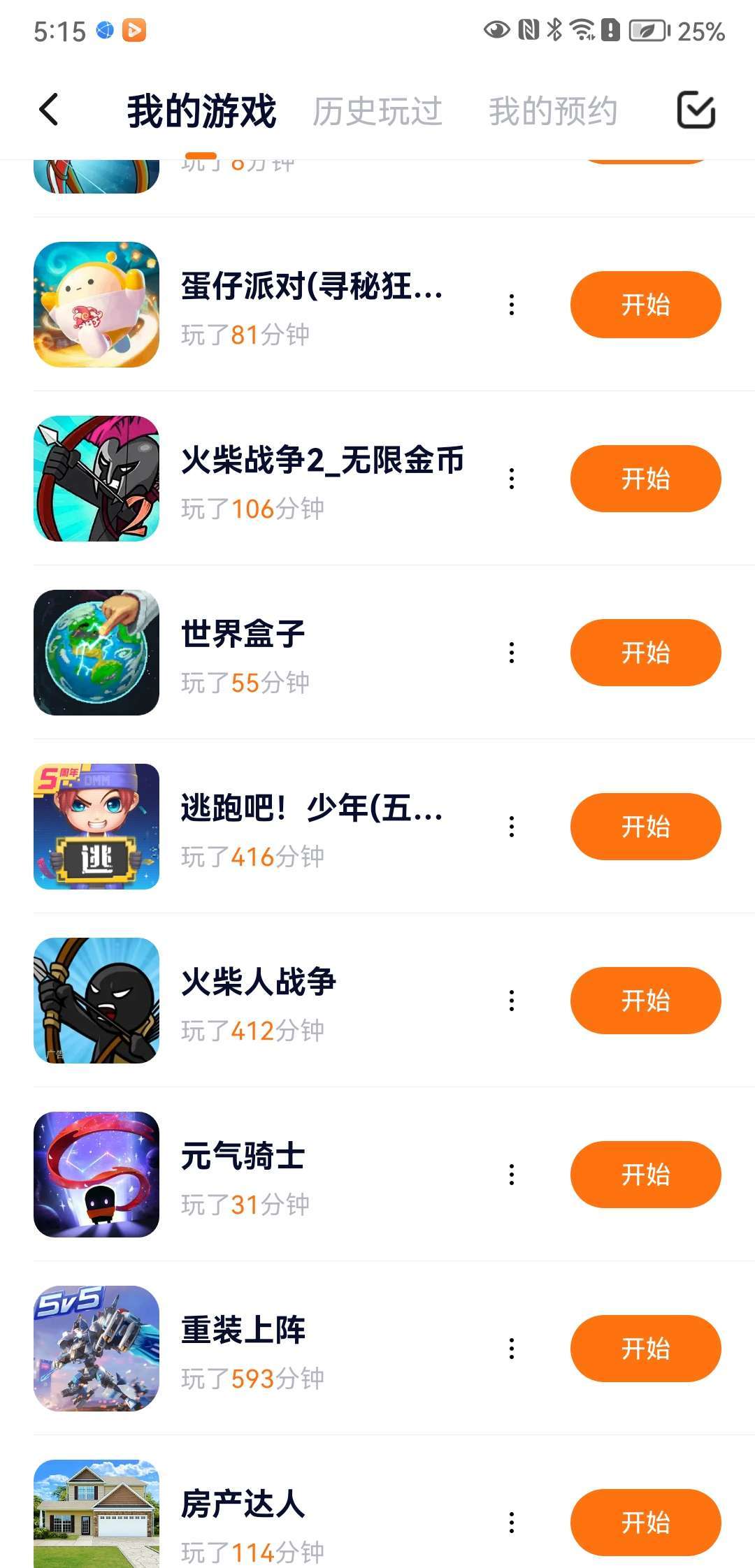
Task: Open the 重装上阵 game entry
Action: (x=243, y=1330)
